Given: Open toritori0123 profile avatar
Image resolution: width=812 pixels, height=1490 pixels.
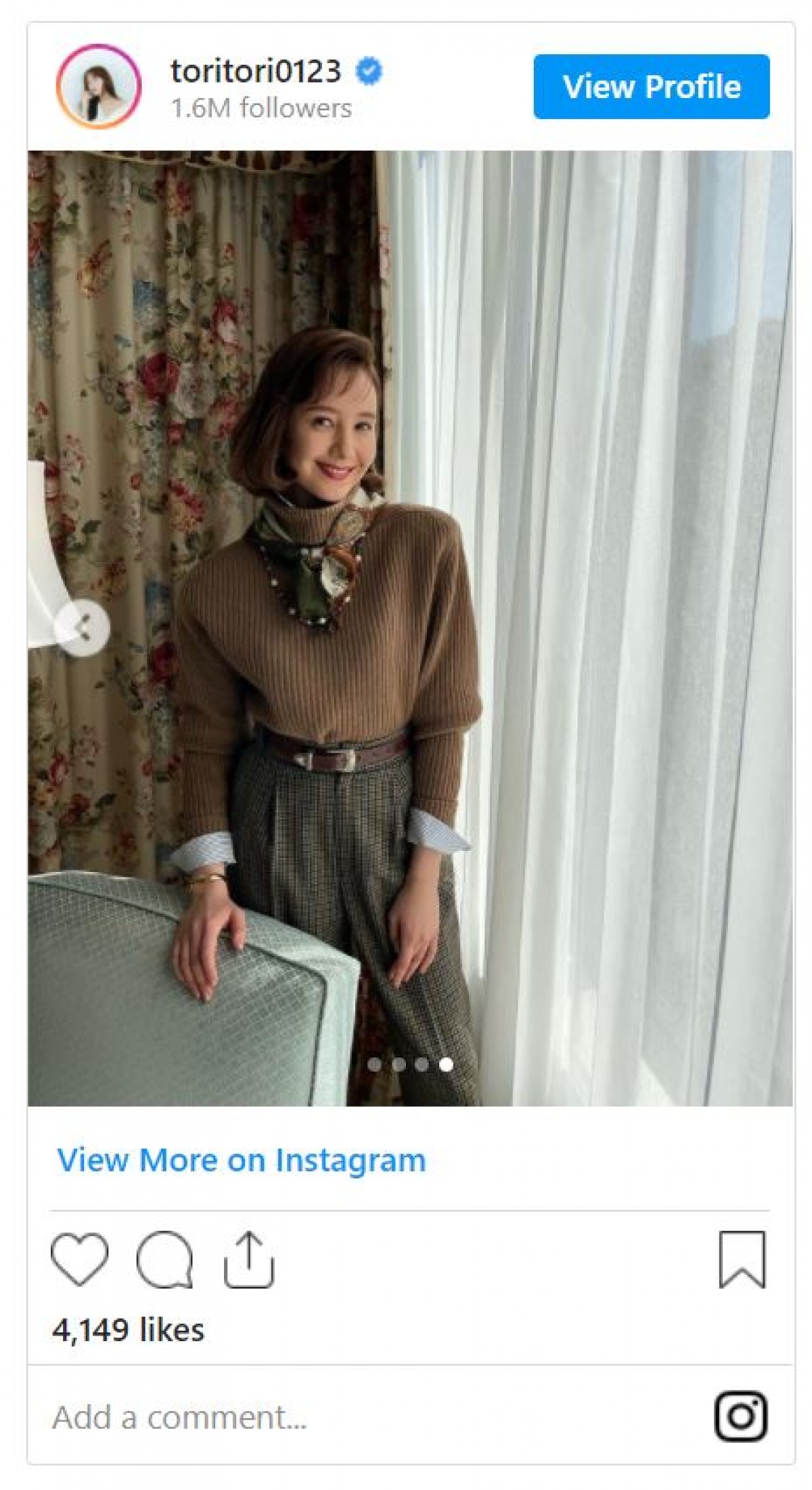Looking at the screenshot, I should tap(99, 87).
